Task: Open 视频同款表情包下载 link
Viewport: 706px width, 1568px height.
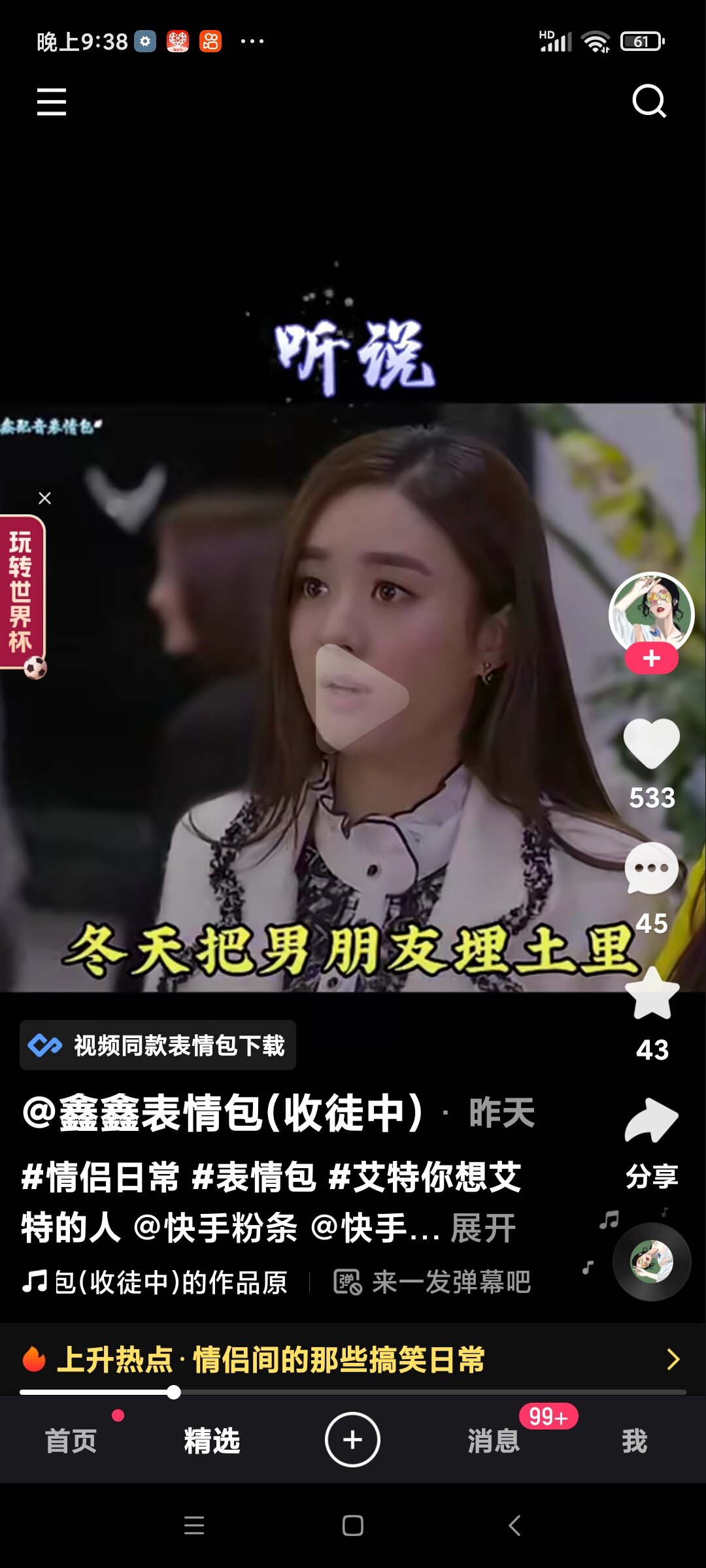Action: pyautogui.click(x=158, y=1045)
